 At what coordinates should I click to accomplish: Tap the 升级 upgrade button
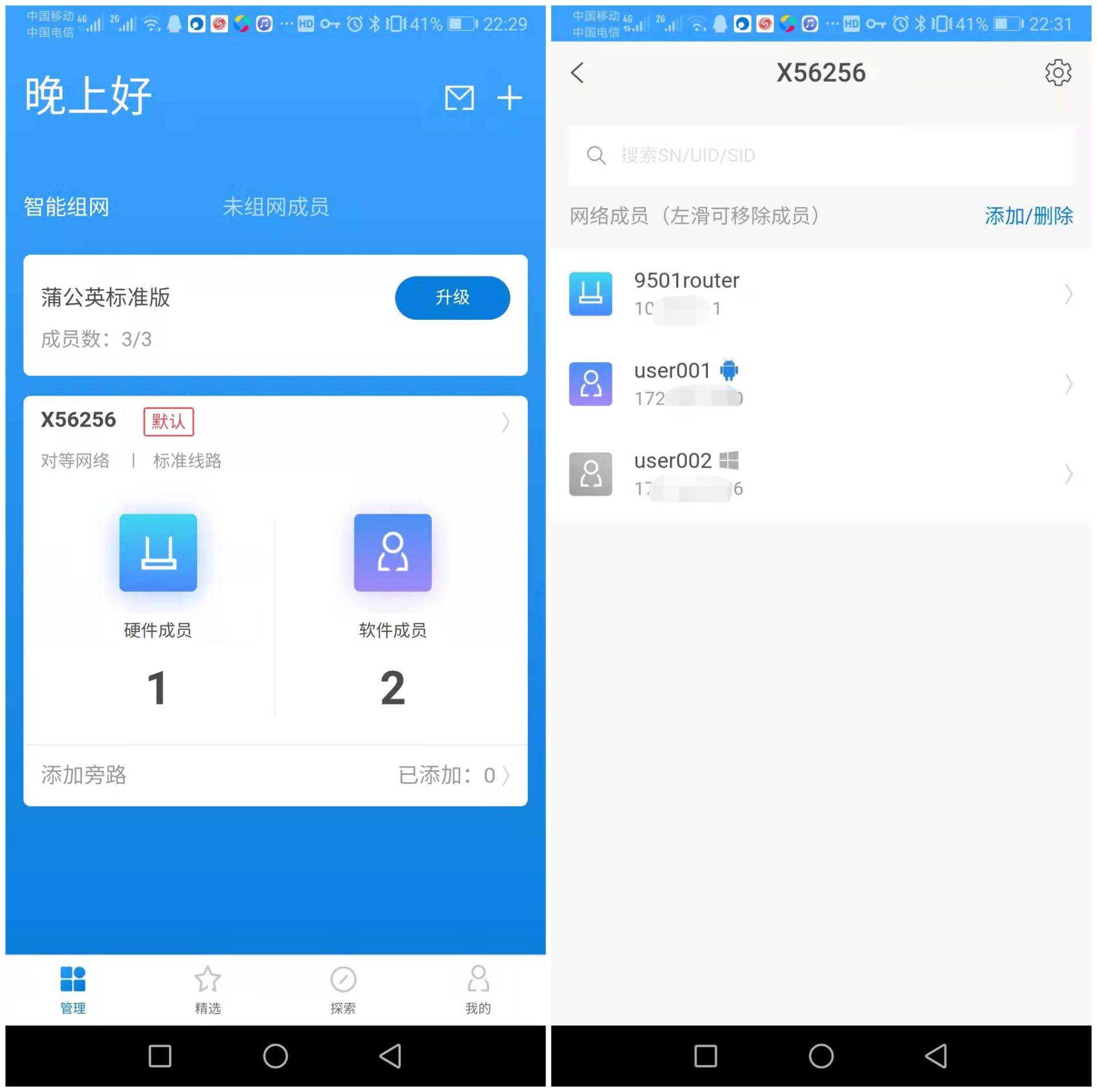pos(452,297)
